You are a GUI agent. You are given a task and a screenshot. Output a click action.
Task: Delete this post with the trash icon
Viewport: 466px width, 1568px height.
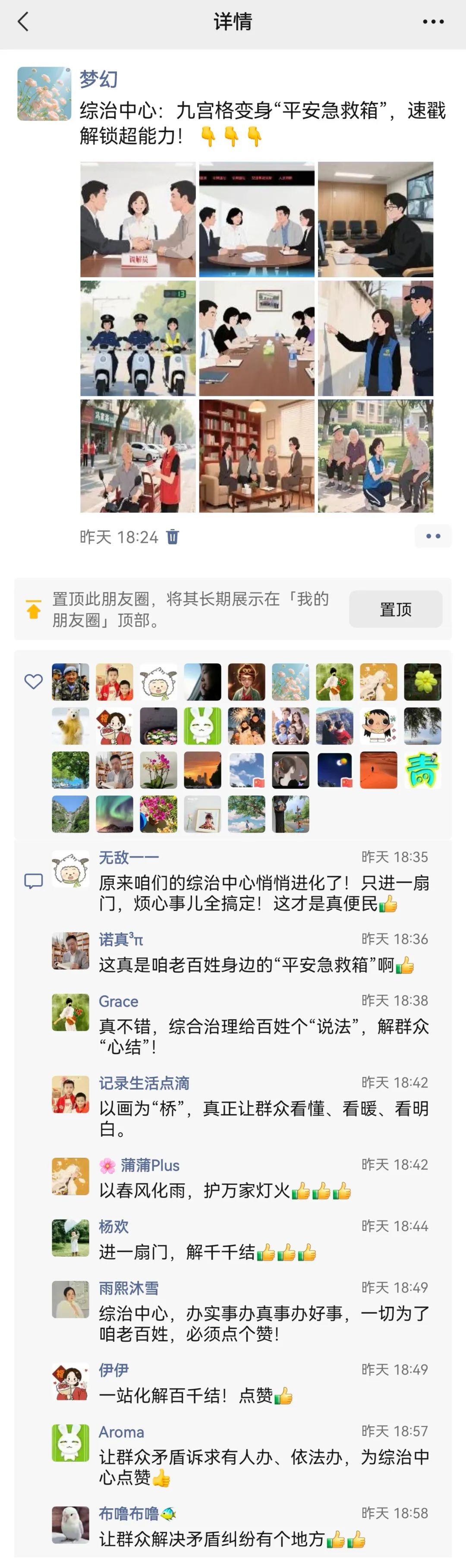point(173,536)
